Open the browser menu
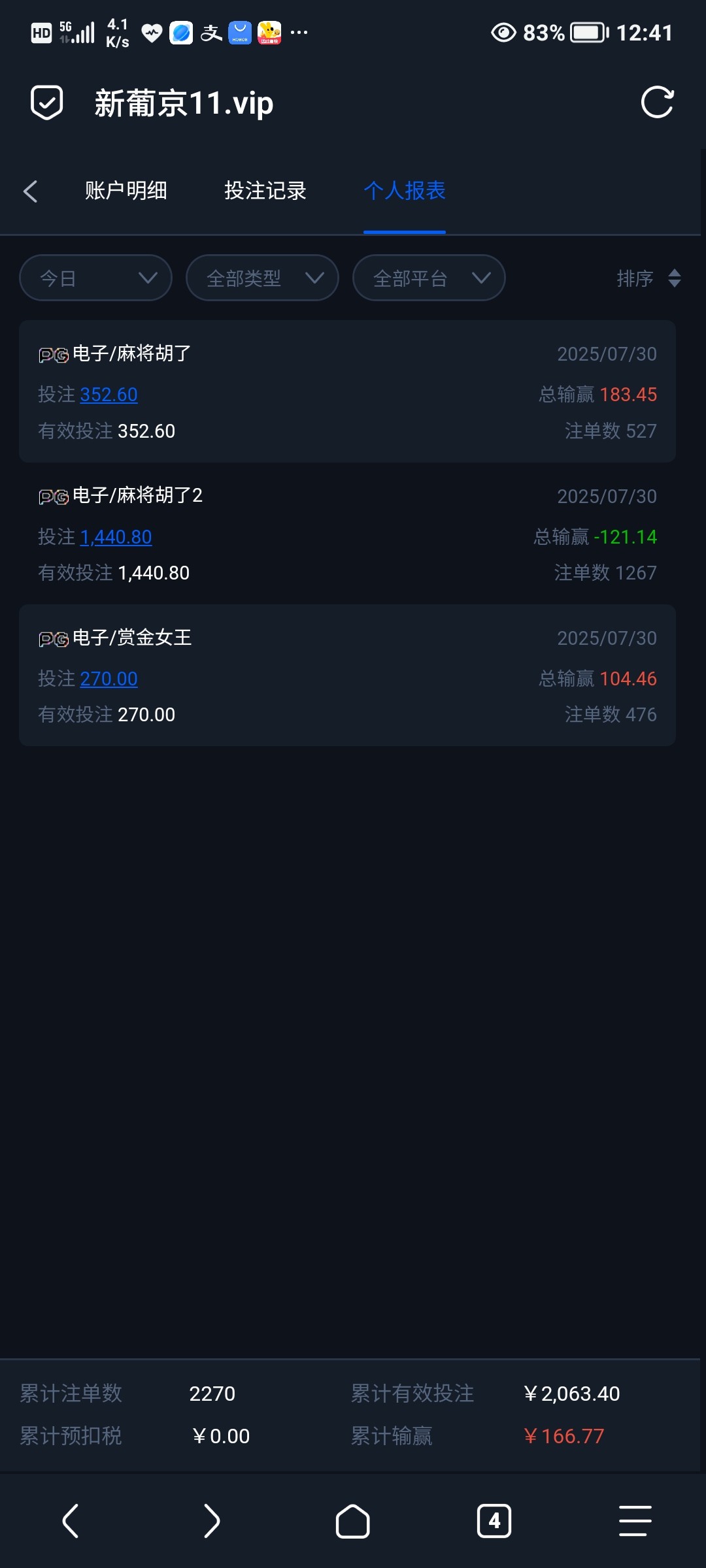706x1568 pixels. (635, 1521)
